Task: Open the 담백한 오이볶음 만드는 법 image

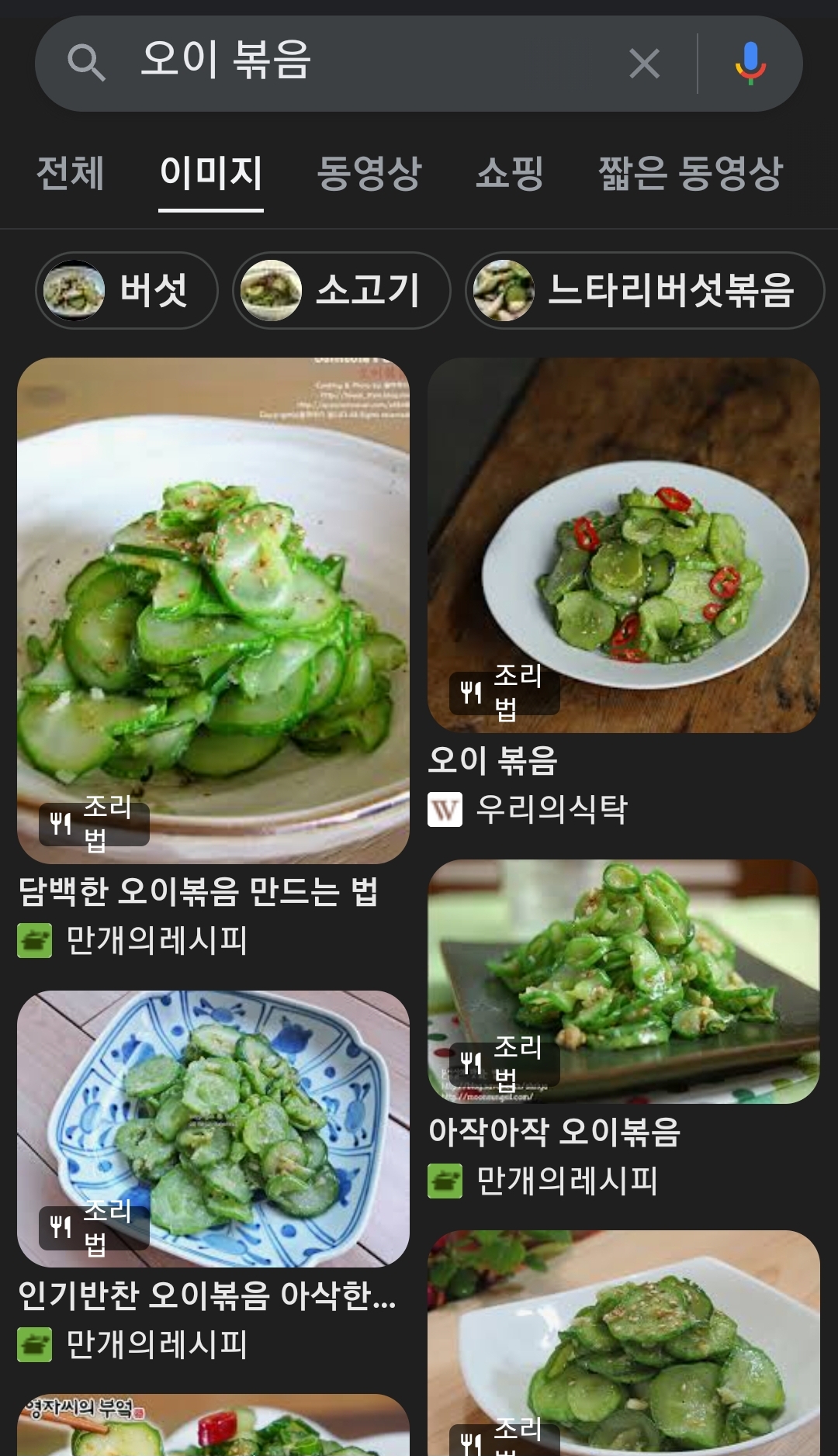Action: [x=213, y=610]
